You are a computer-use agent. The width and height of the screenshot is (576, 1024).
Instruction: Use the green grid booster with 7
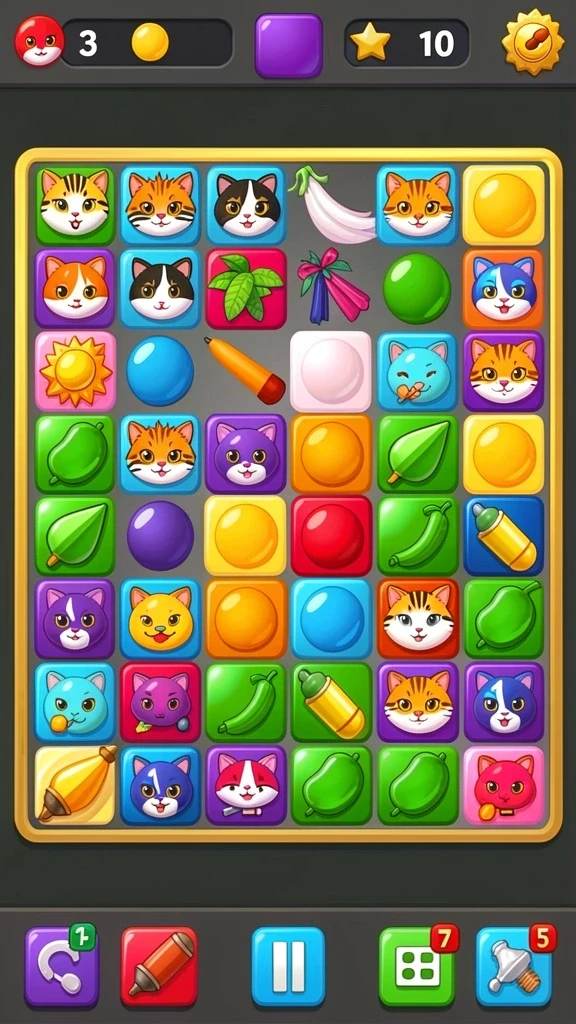tap(417, 967)
